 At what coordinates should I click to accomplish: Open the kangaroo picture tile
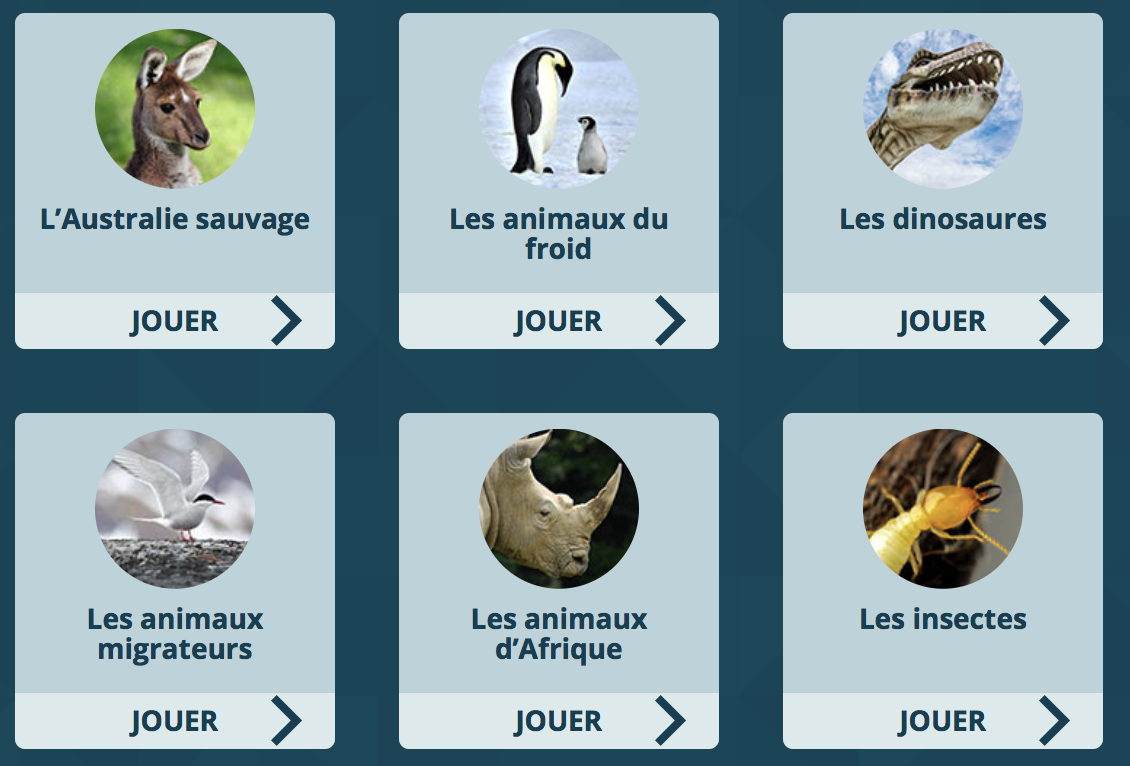click(x=175, y=108)
